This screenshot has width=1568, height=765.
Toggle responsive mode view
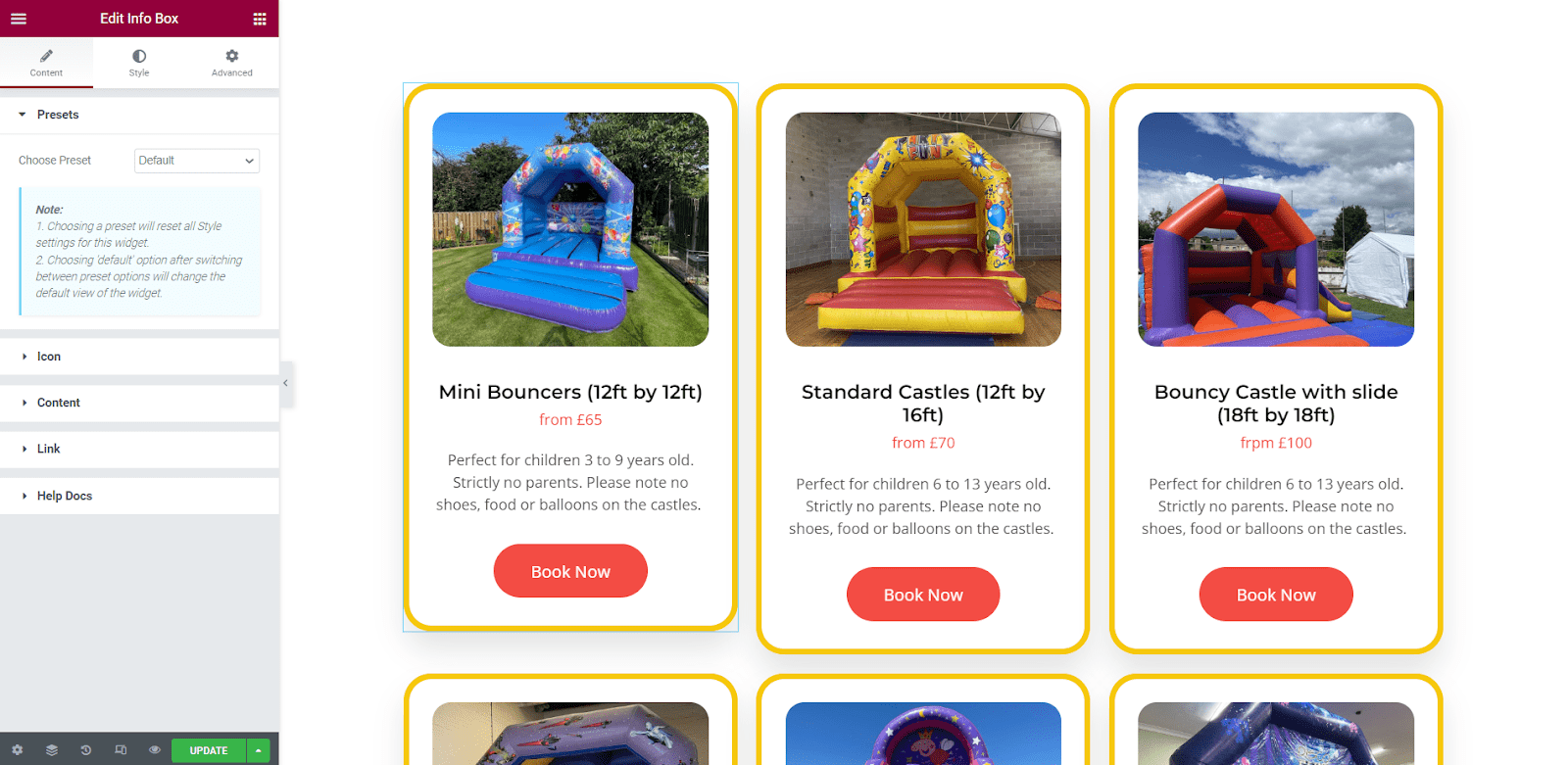click(x=121, y=750)
